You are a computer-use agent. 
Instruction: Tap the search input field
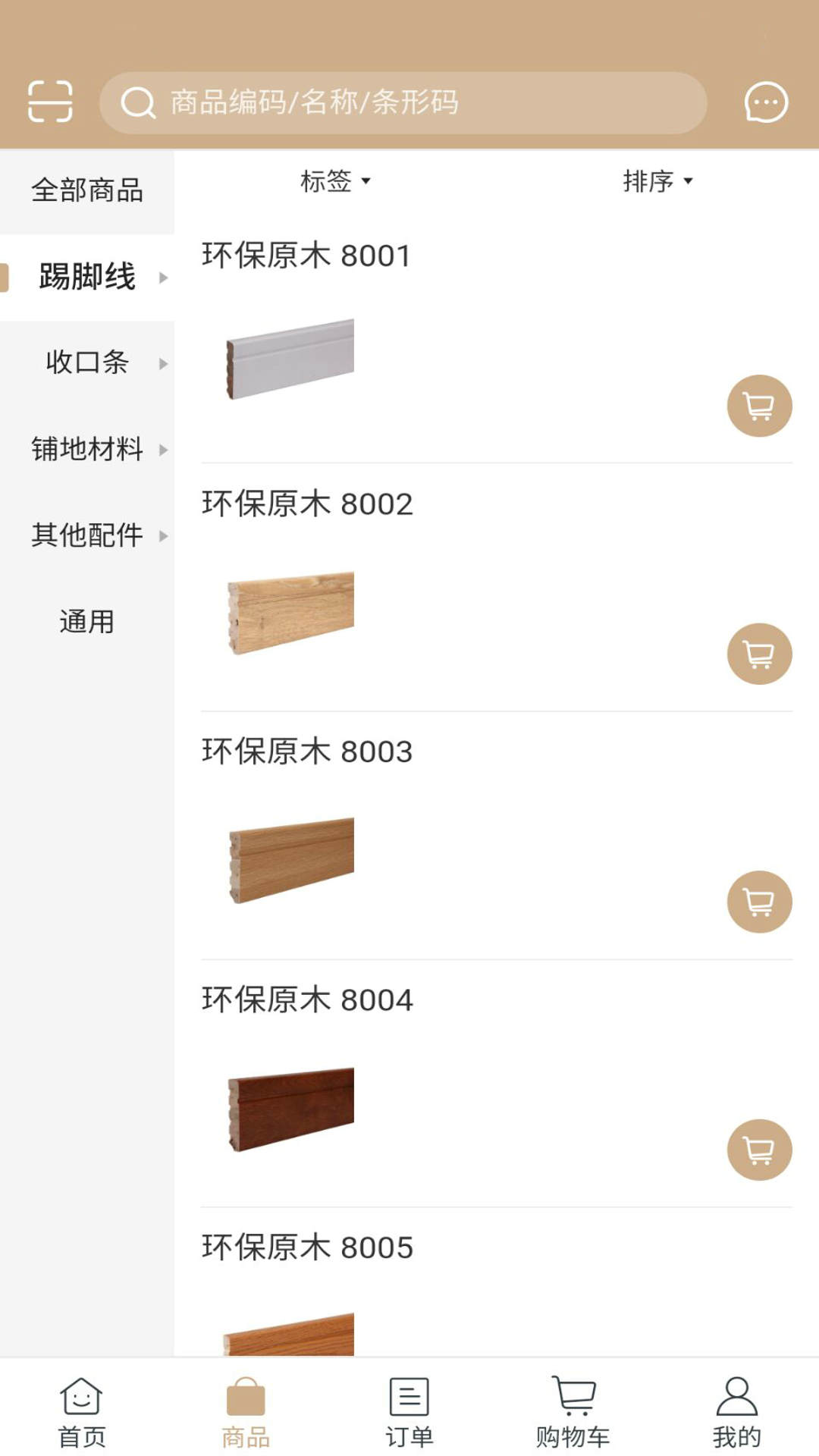tap(405, 102)
